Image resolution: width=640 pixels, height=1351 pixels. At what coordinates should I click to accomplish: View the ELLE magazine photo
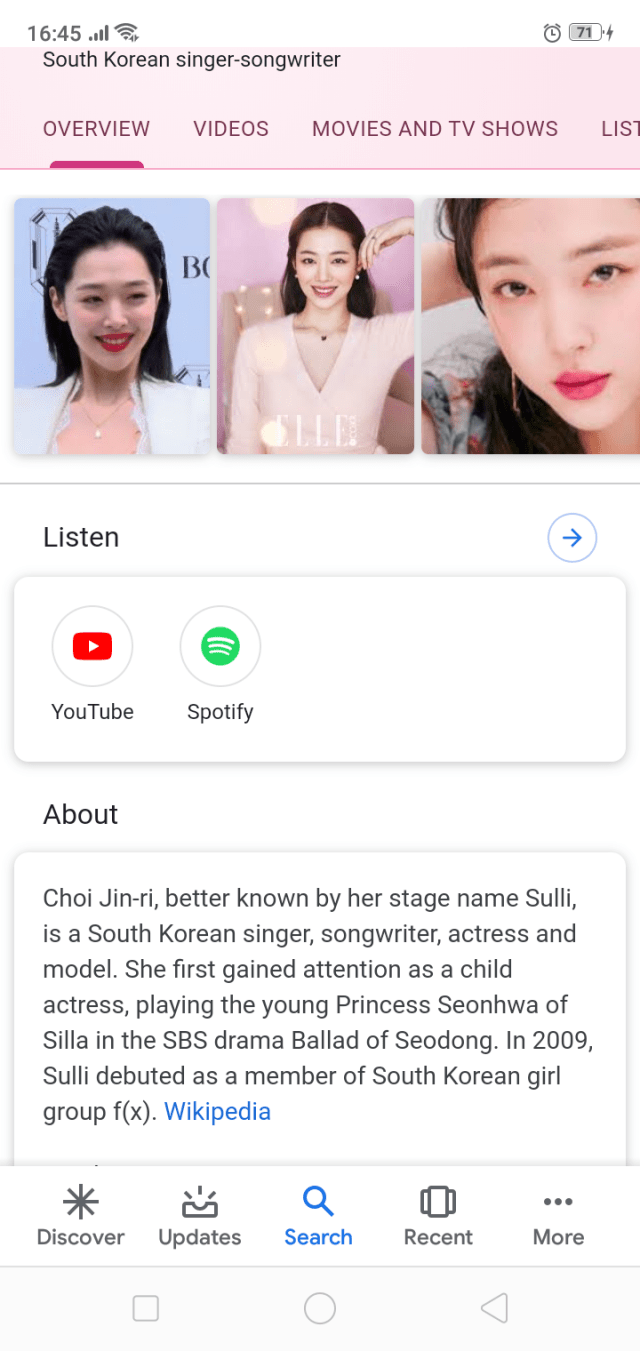tap(315, 326)
